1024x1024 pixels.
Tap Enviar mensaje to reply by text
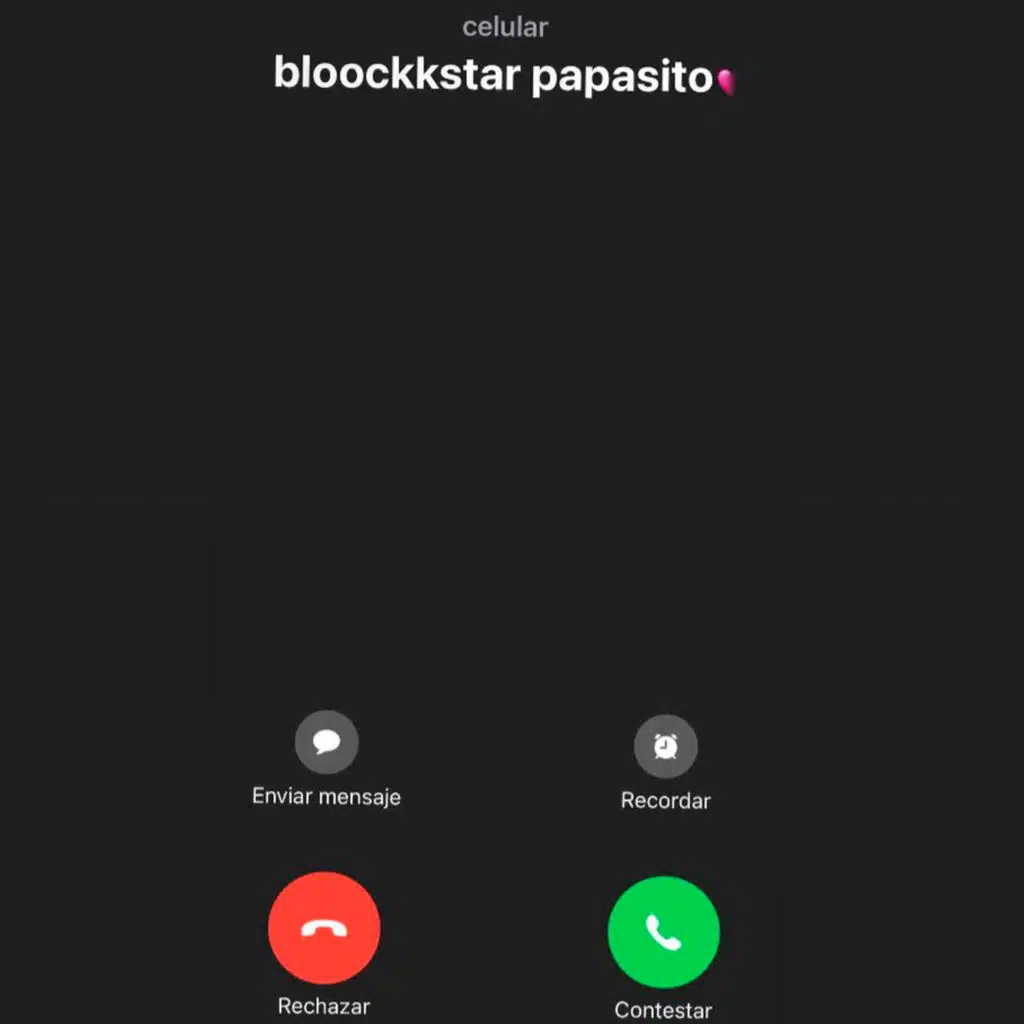coord(327,742)
